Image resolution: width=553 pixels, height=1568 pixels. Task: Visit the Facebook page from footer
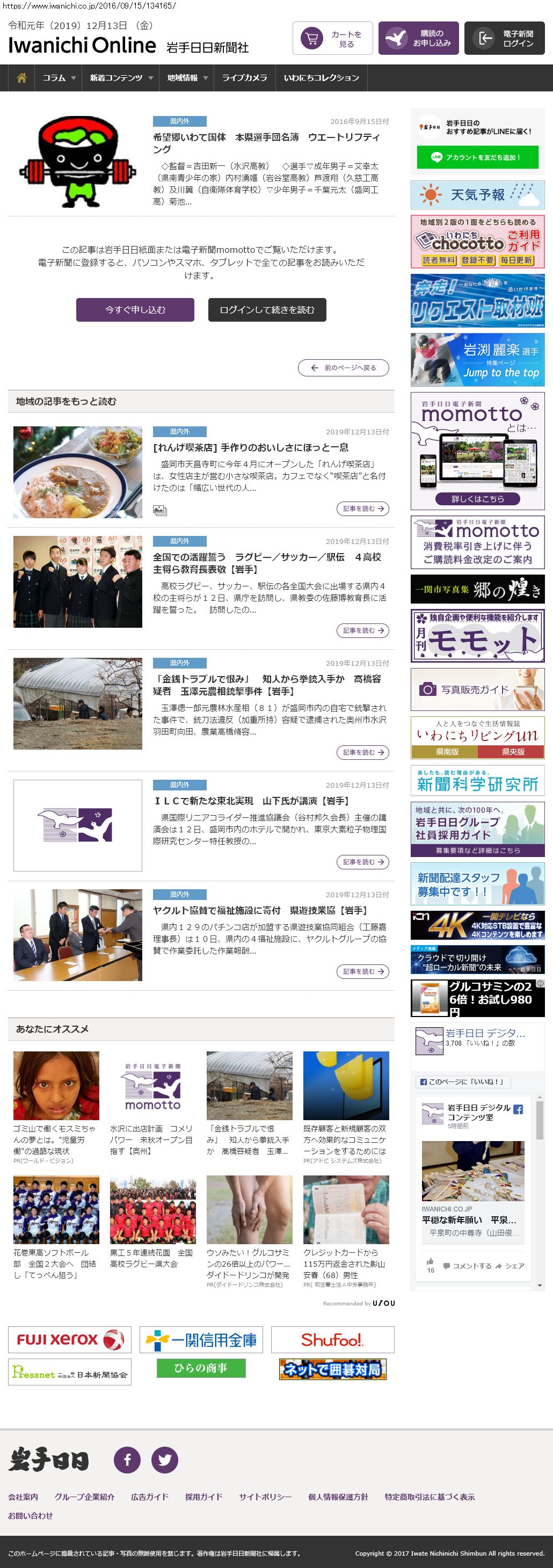click(127, 1459)
